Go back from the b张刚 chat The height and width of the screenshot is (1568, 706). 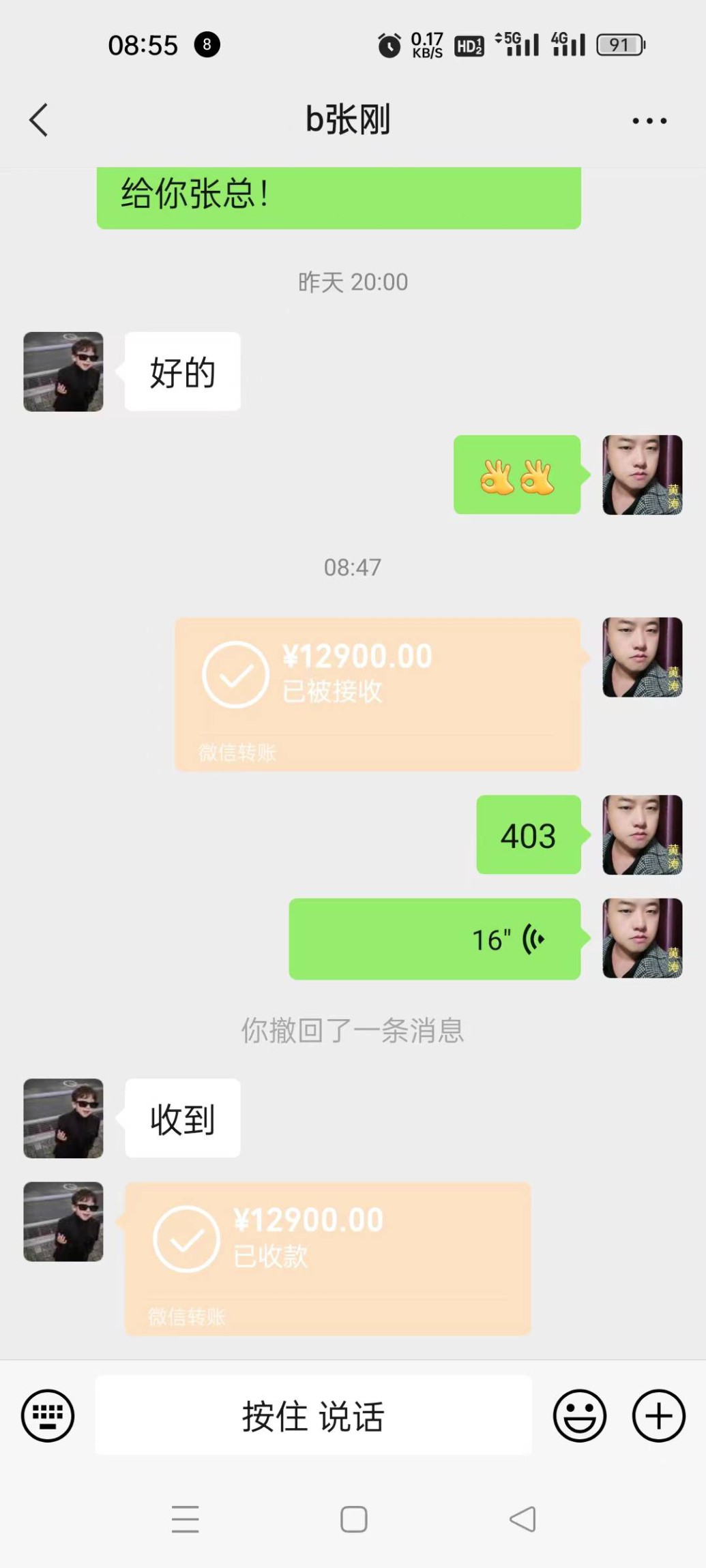[39, 120]
